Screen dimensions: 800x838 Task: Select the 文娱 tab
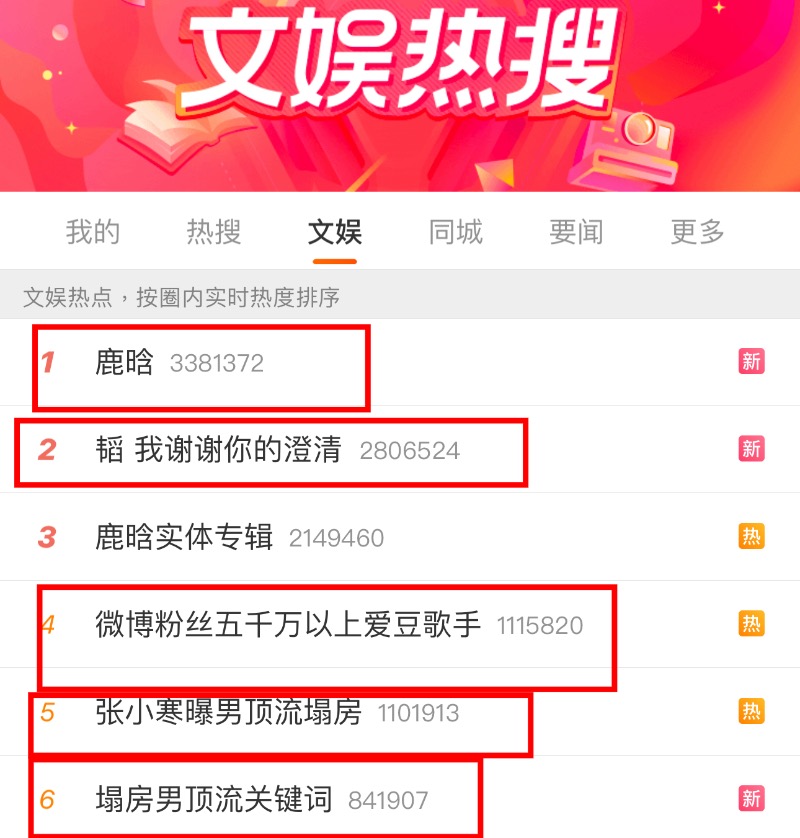coord(335,232)
